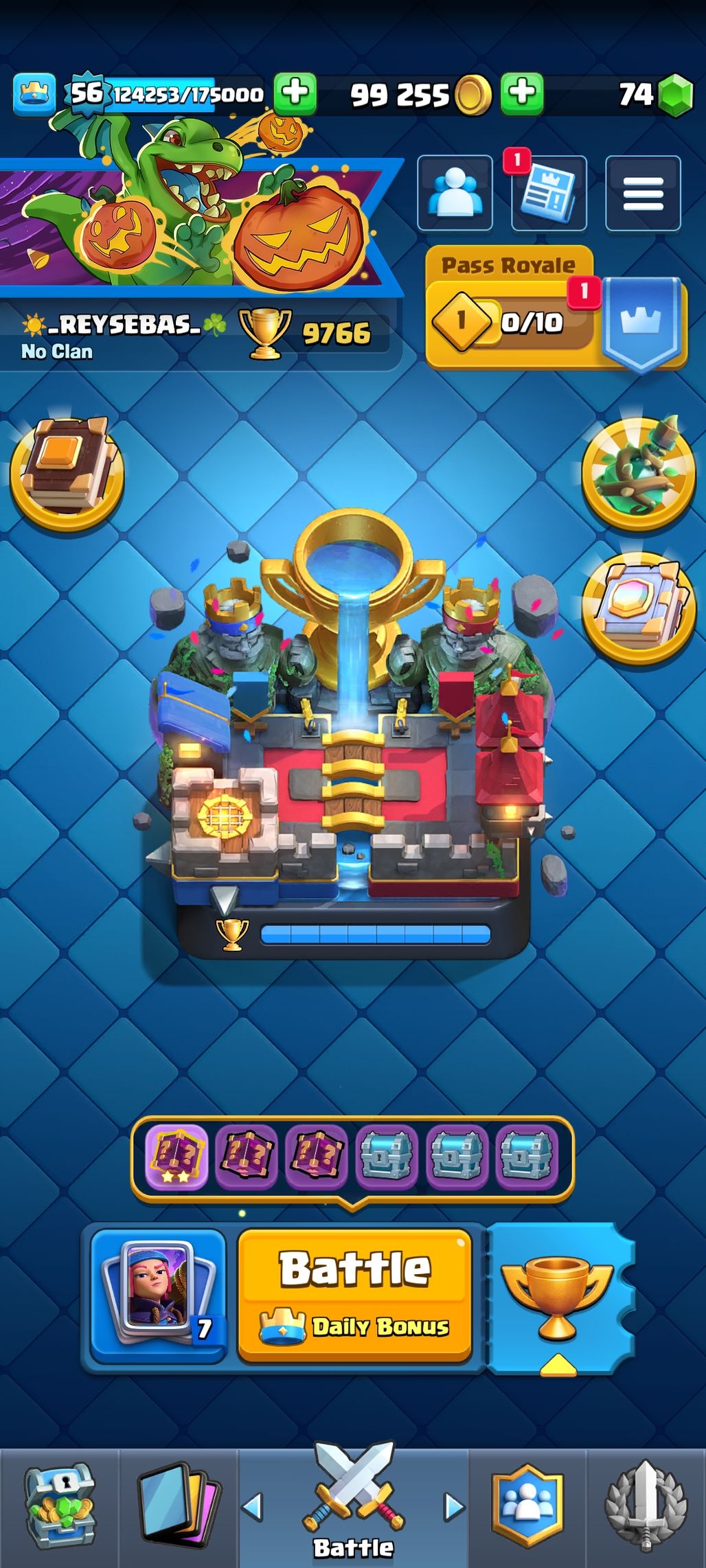Open the silver book icon on the right
This screenshot has width=706, height=1568.
(638, 608)
